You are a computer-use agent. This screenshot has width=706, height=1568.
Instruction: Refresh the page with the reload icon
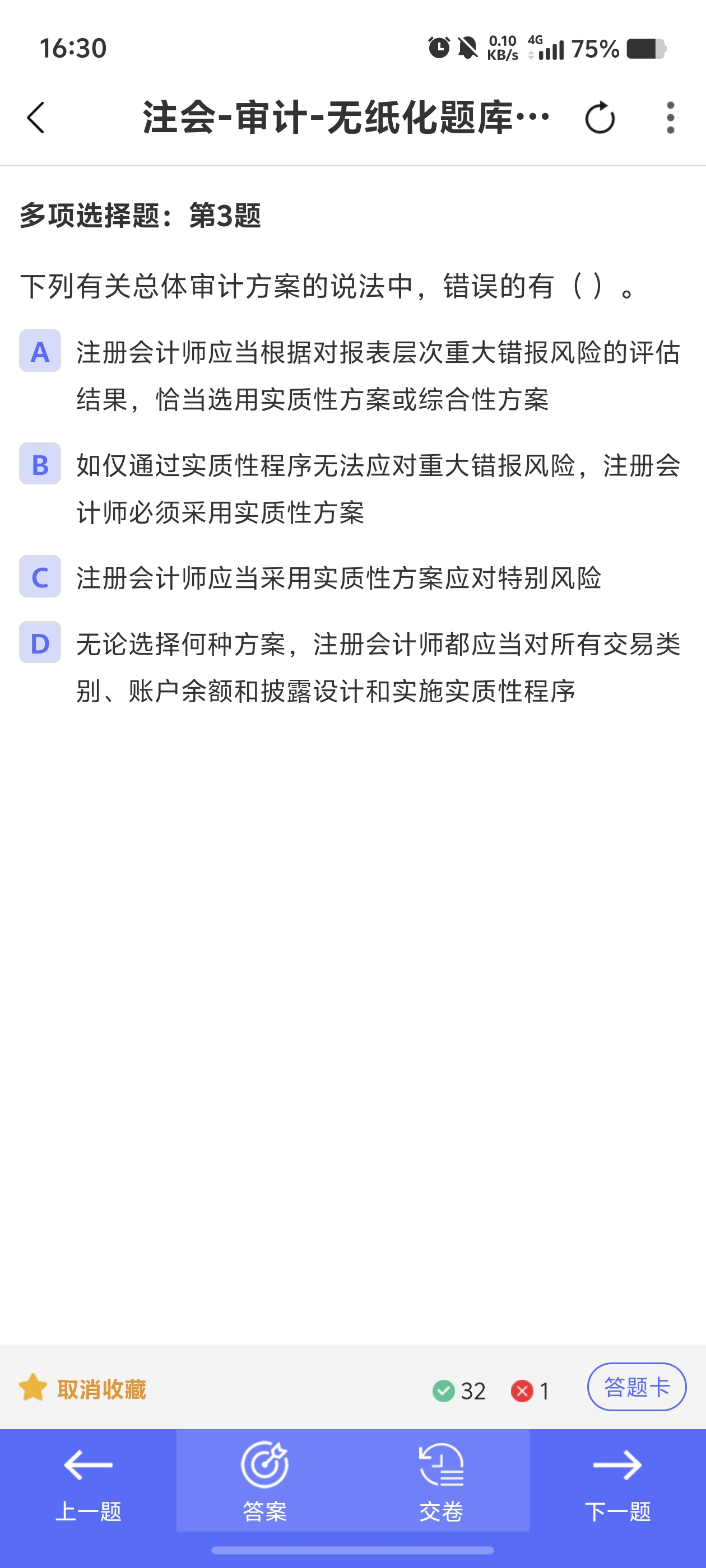pos(600,118)
